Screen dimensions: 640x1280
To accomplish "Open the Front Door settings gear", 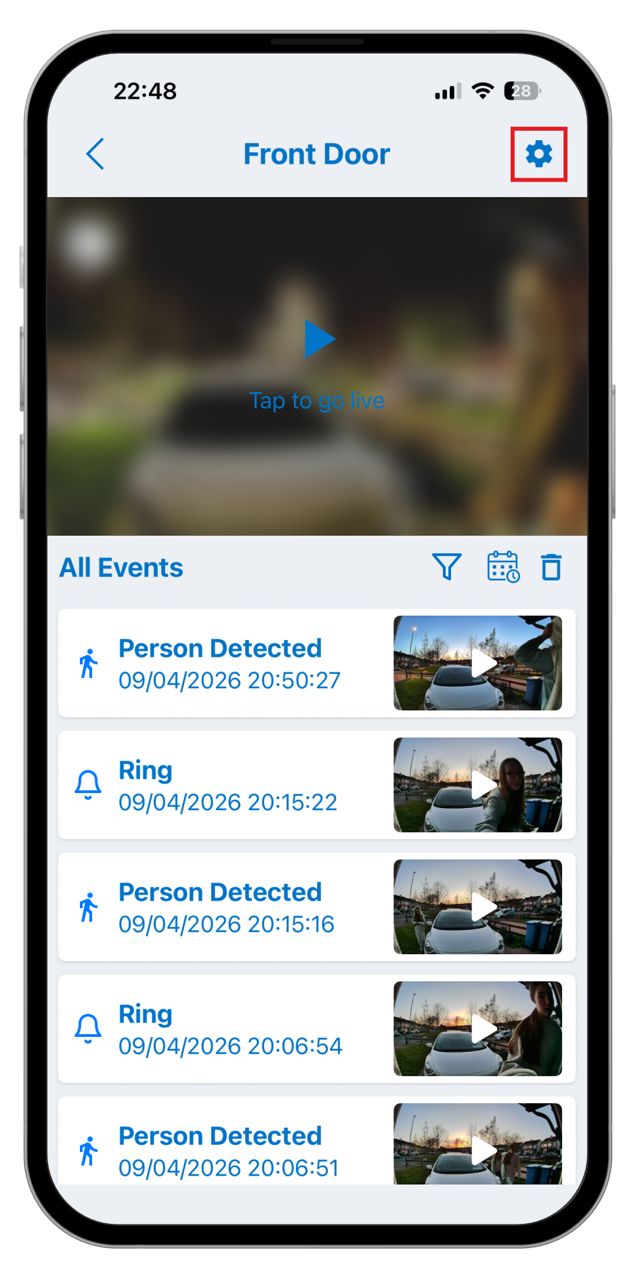I will pos(539,154).
